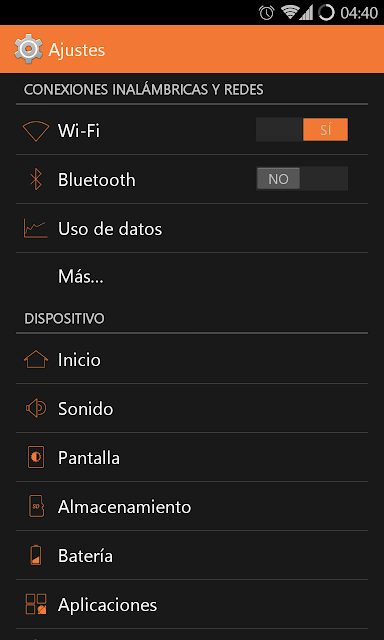Open Uso de datos

192,228
